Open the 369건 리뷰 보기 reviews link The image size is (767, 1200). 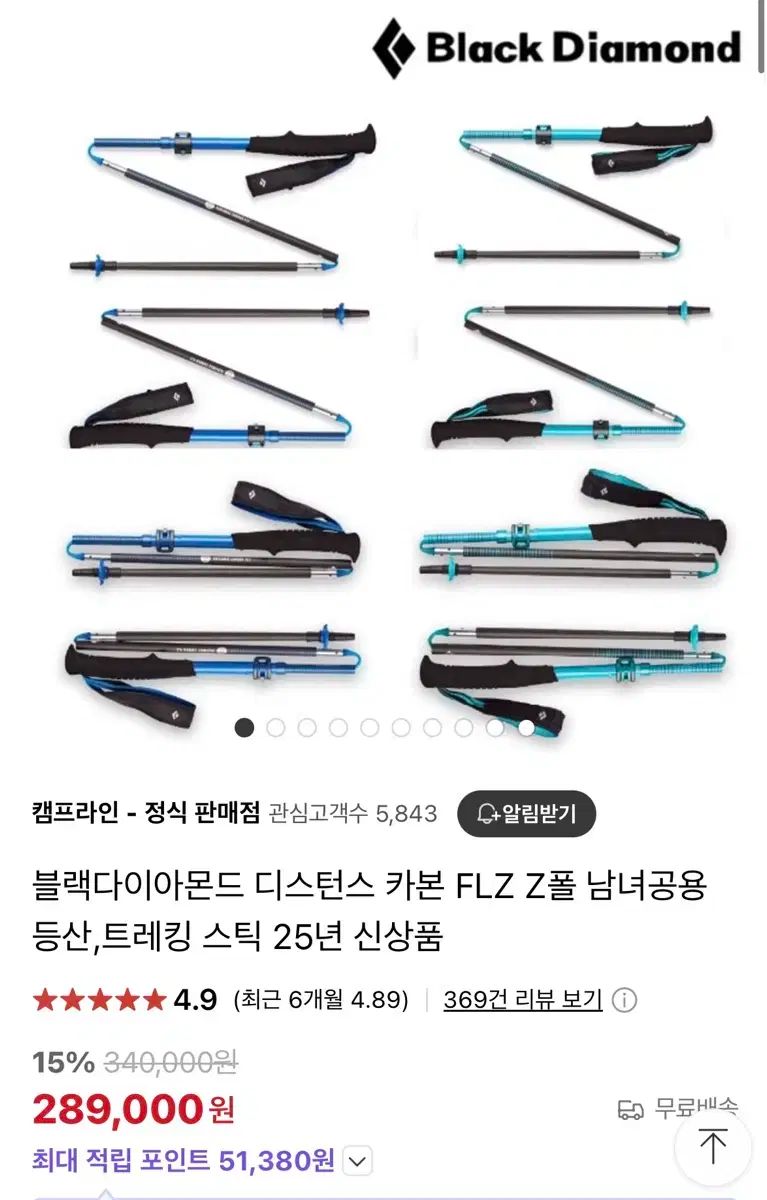(x=522, y=999)
